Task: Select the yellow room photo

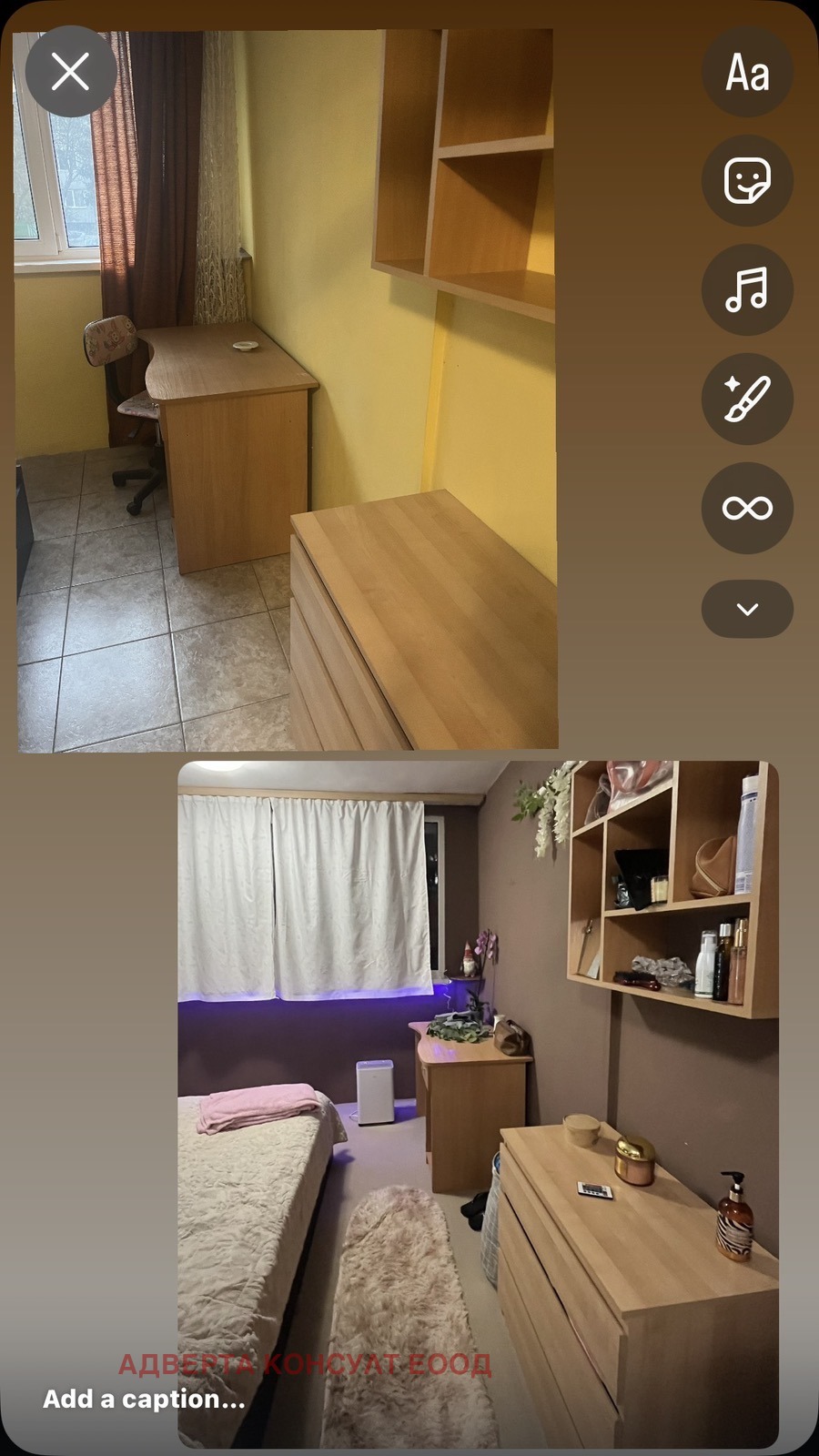Action: (287, 391)
